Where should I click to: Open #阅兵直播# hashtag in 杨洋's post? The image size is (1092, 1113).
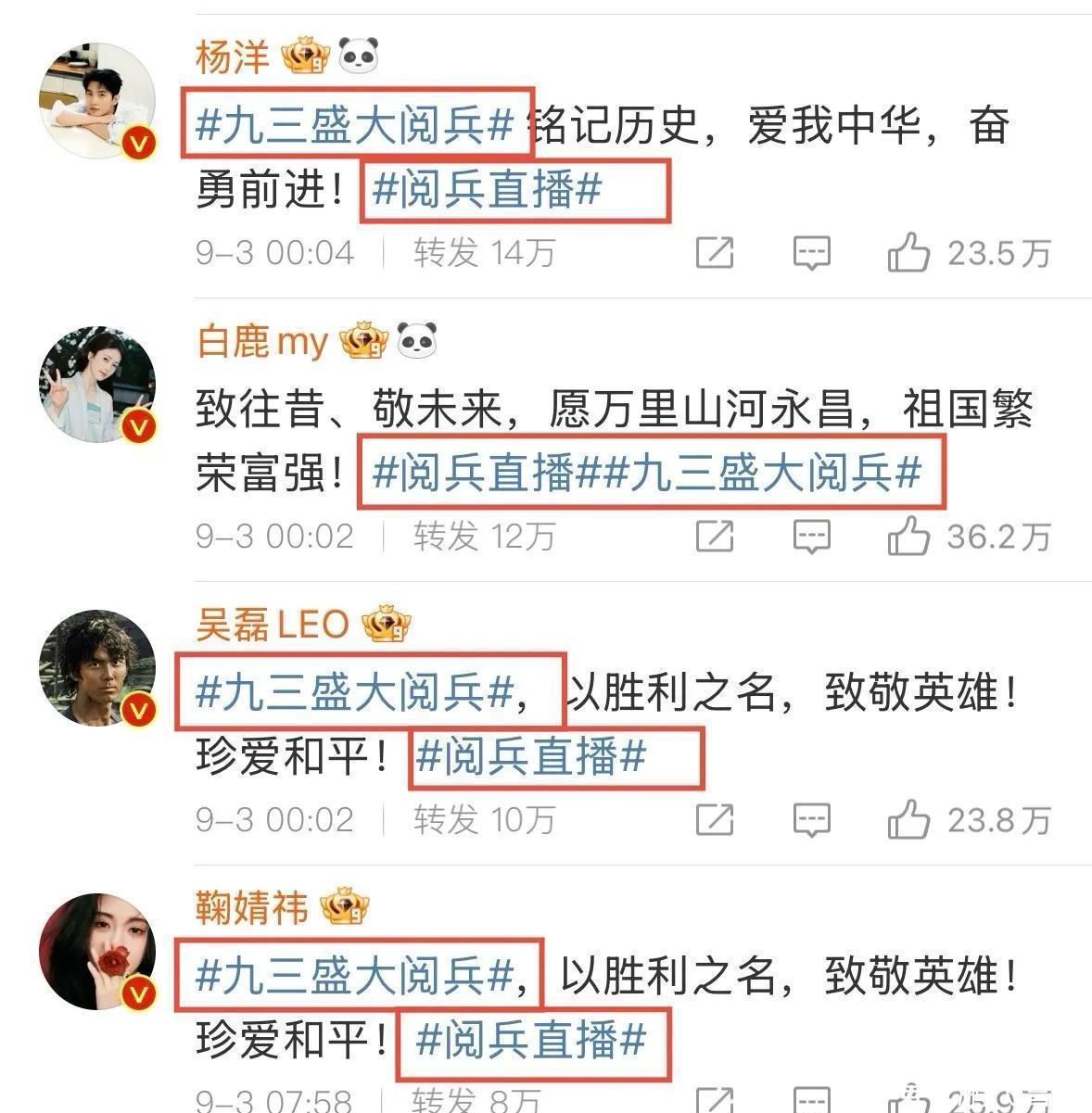tap(487, 190)
